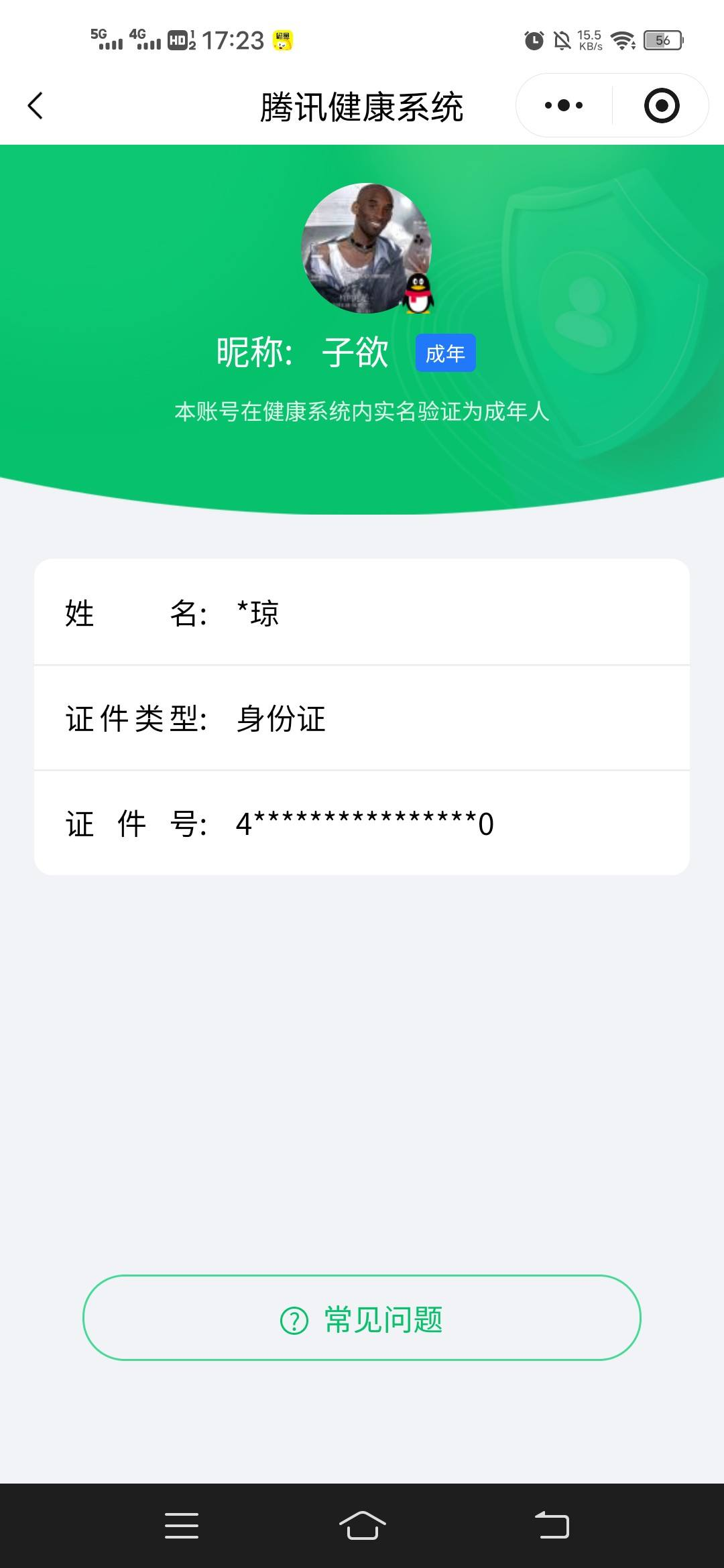Open the mini-program more options menu
The image size is (724, 1568).
point(562,105)
